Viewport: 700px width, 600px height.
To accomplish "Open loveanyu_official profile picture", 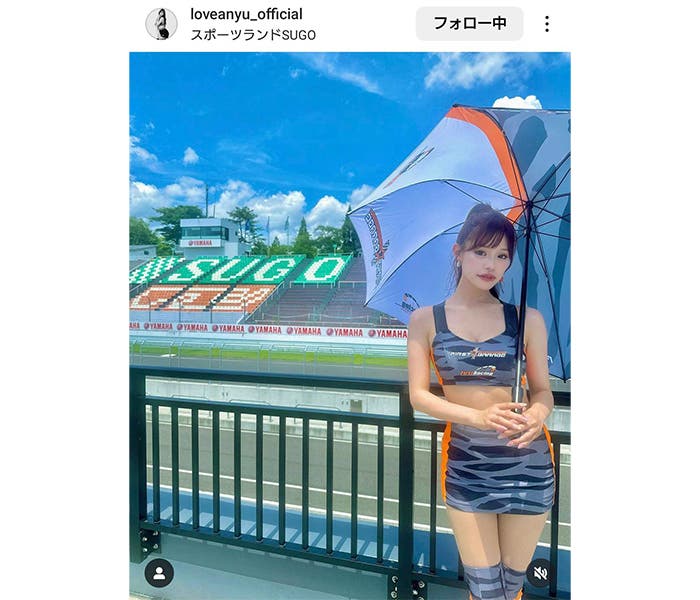I will point(161,23).
